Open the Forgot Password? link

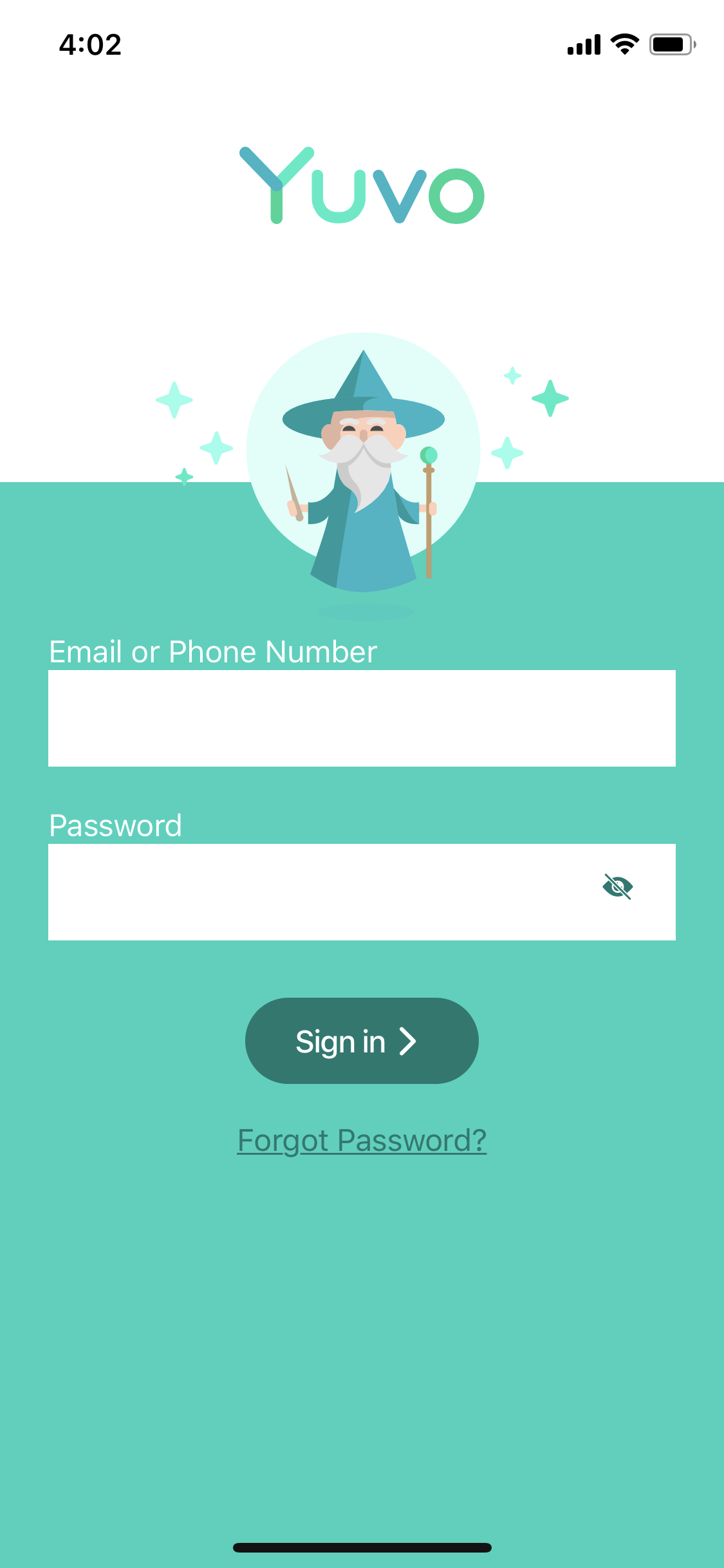[362, 1141]
